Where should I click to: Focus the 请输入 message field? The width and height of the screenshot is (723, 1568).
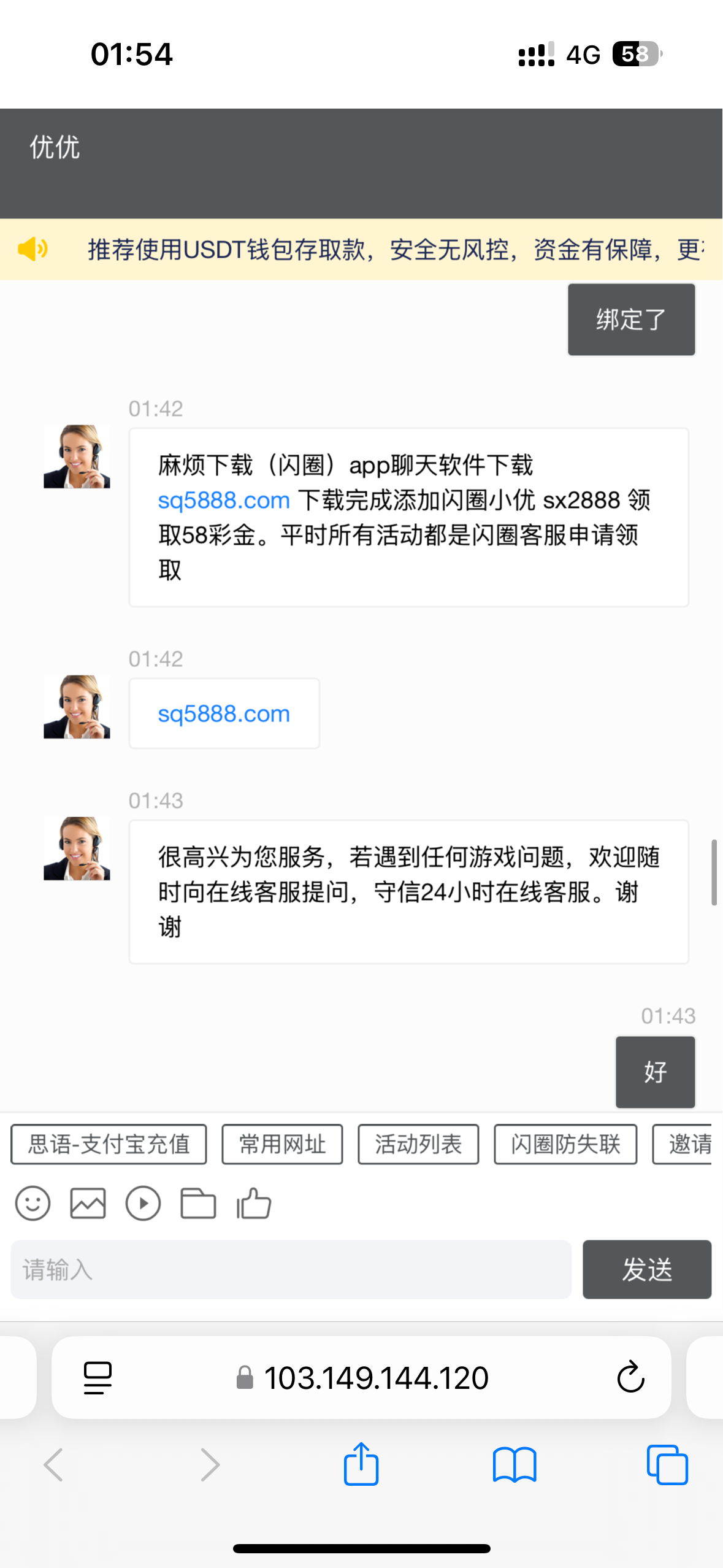tap(291, 1269)
